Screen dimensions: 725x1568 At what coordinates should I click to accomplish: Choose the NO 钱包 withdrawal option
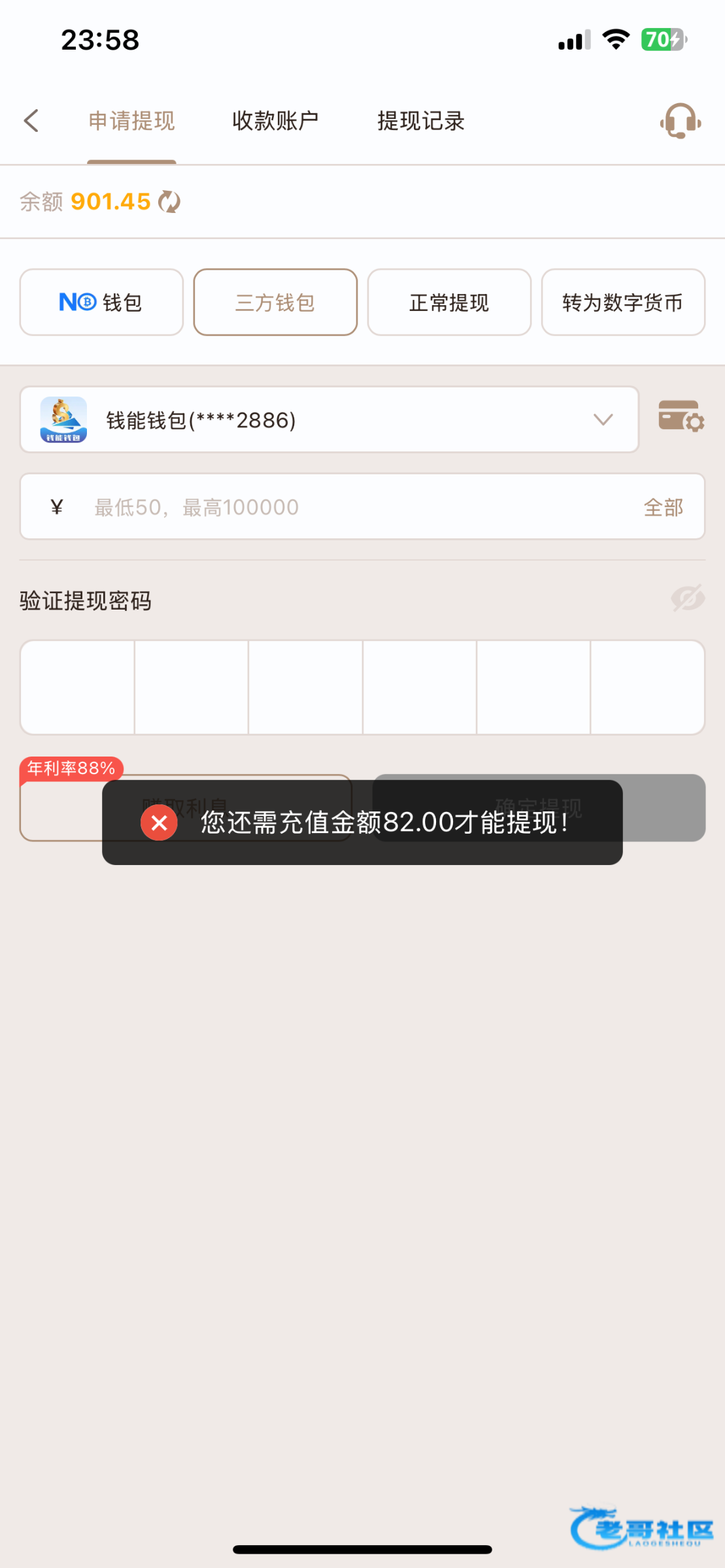[x=101, y=302]
